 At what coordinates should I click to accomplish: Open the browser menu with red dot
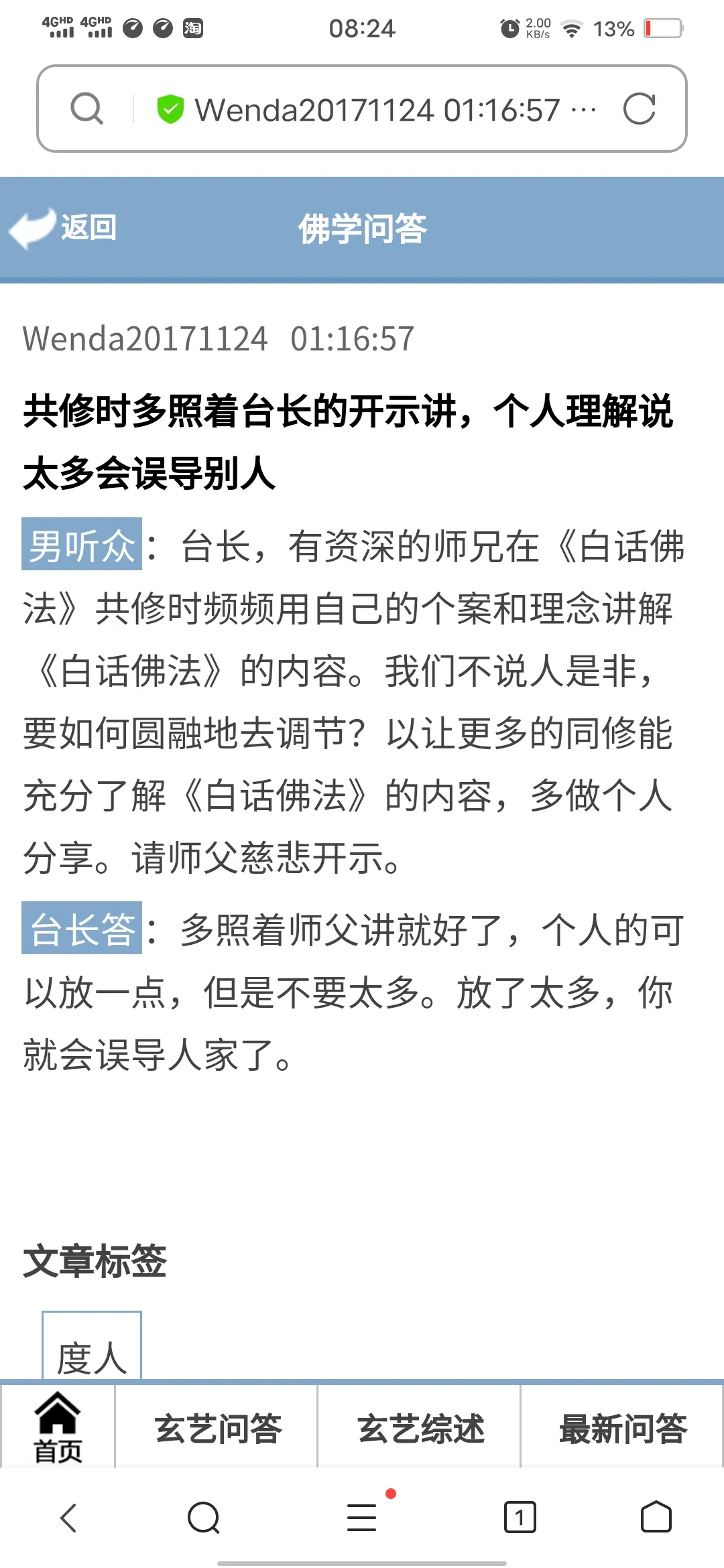tap(362, 1517)
